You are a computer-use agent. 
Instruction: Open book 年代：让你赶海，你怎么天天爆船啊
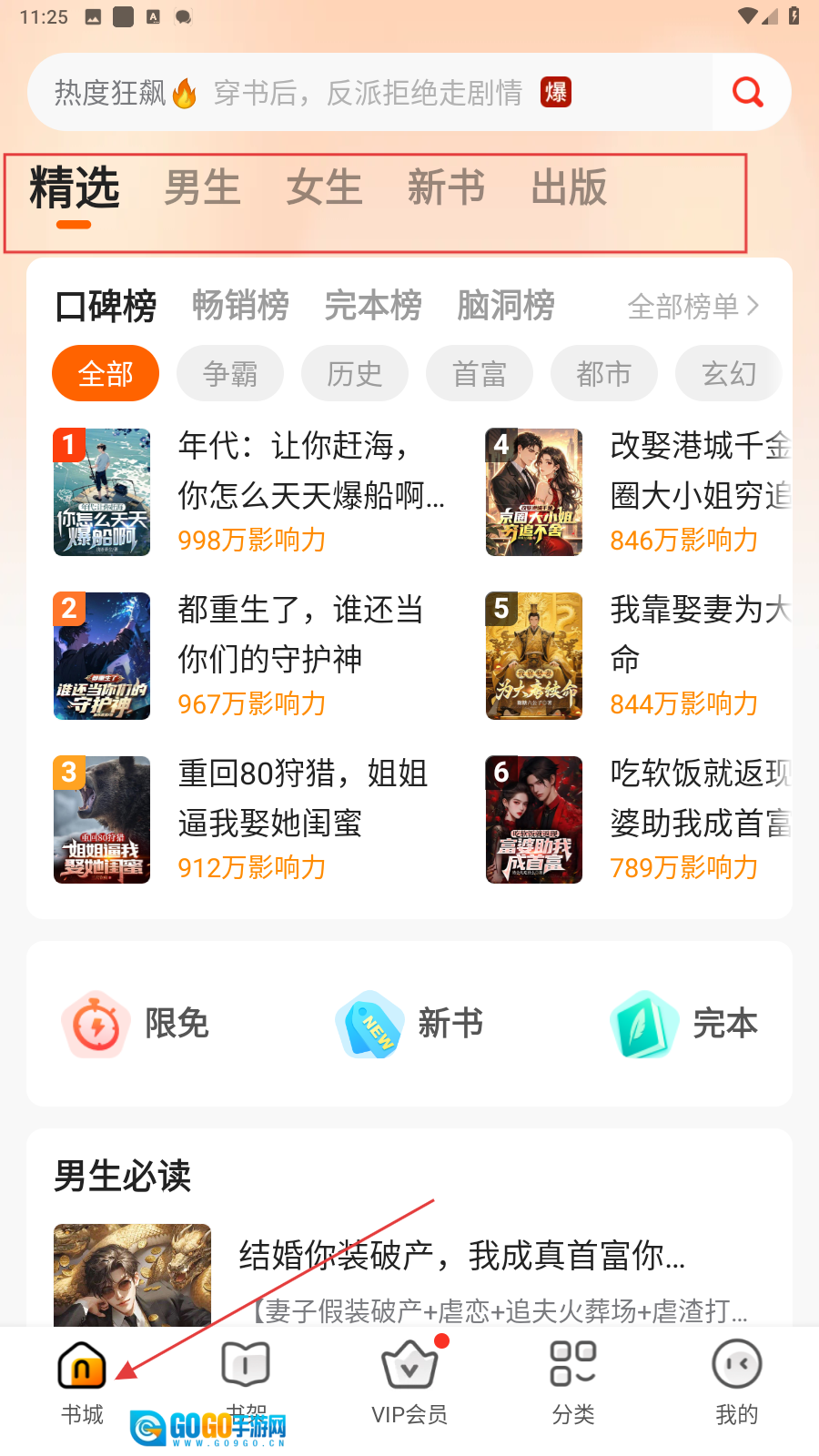click(309, 471)
